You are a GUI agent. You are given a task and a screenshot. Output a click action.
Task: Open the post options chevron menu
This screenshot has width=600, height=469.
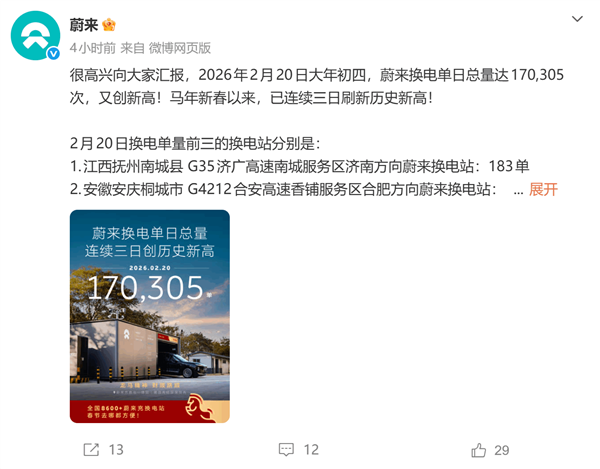[x=577, y=20]
